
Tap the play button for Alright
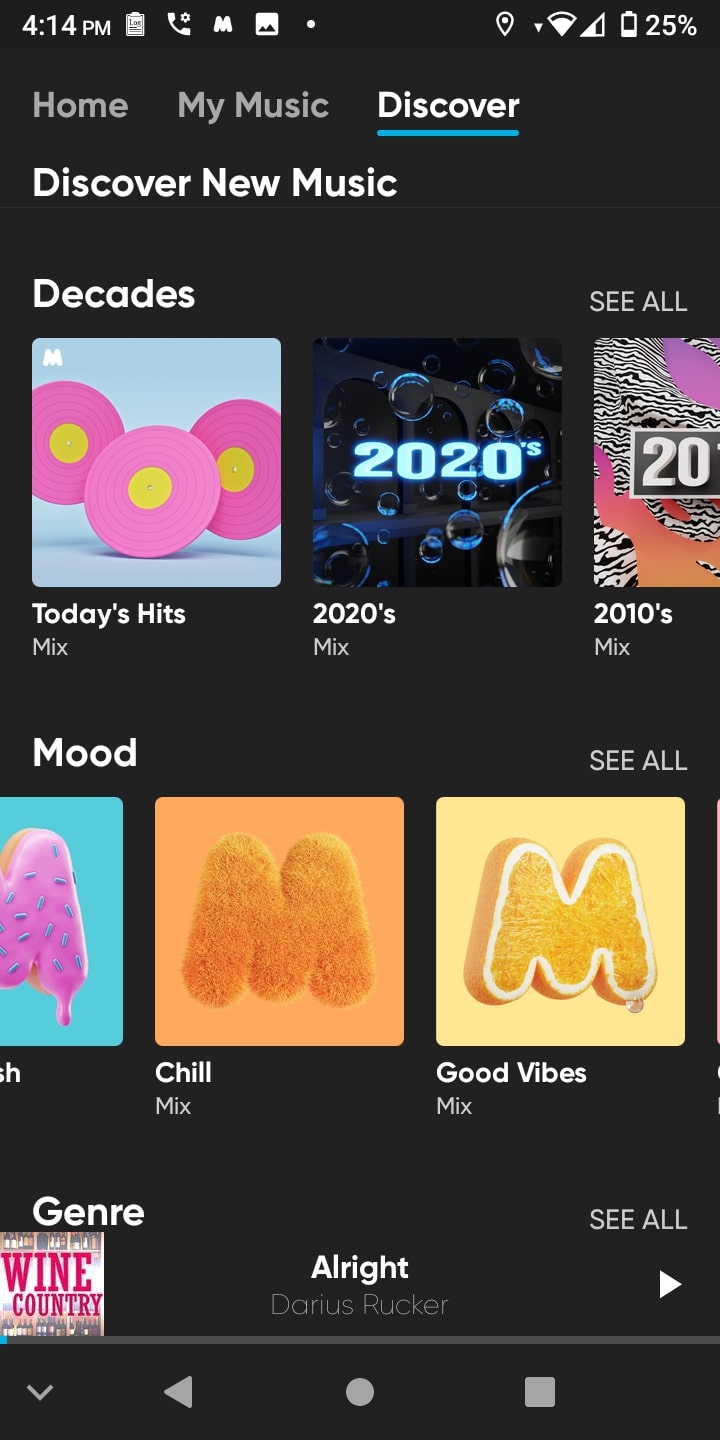(668, 1284)
